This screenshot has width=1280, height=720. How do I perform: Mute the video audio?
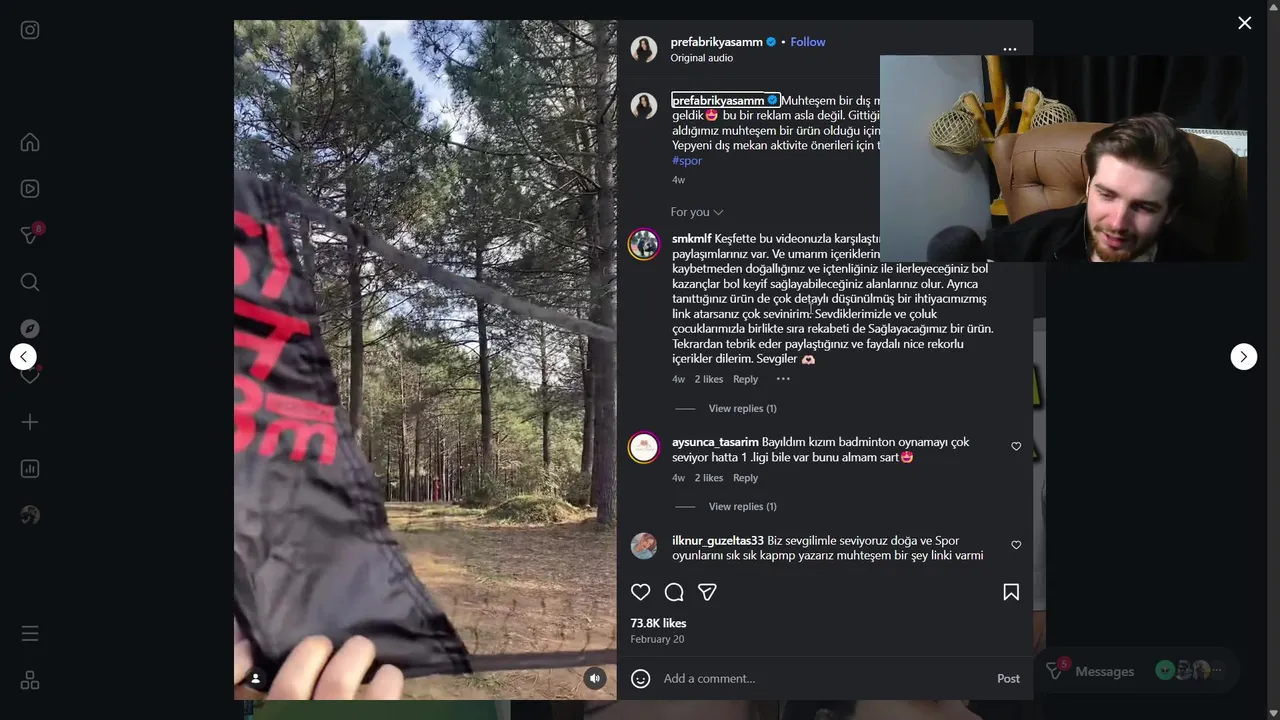(595, 679)
